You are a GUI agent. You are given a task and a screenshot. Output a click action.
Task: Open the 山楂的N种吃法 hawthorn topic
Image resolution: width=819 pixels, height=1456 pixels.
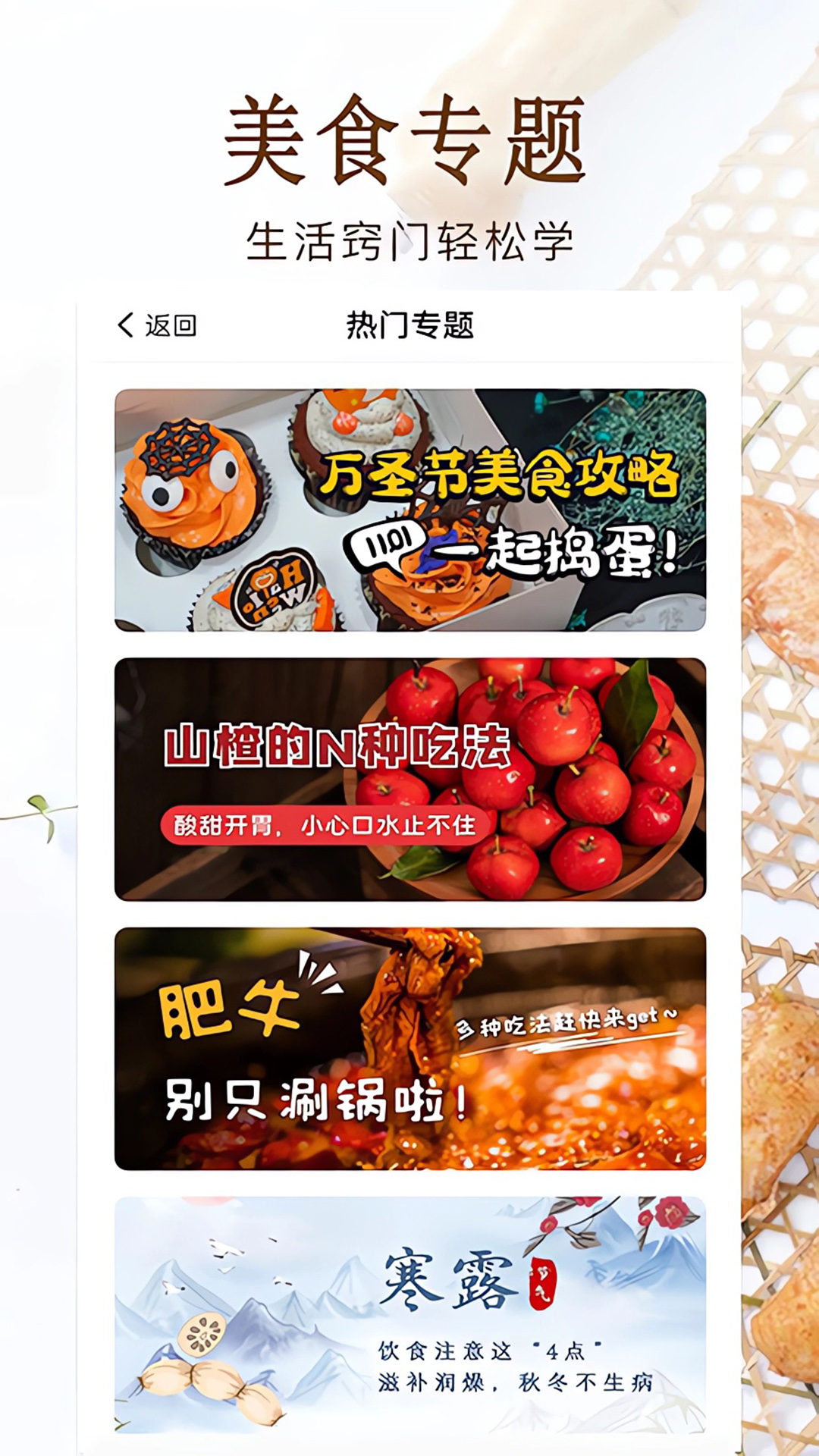coord(409,777)
